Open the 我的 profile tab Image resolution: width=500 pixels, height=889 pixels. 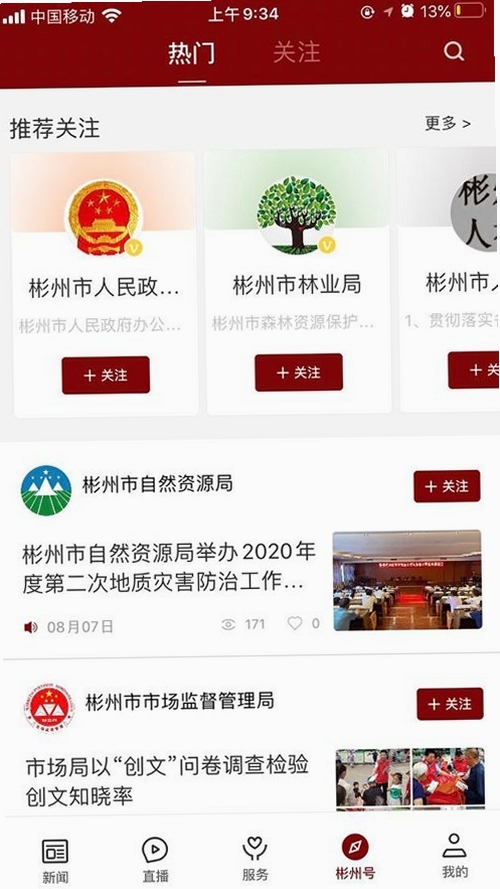click(455, 856)
